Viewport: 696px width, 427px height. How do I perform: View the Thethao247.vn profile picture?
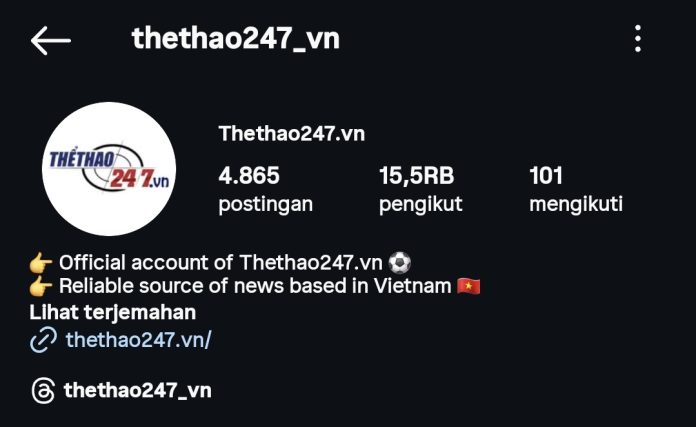coord(110,169)
